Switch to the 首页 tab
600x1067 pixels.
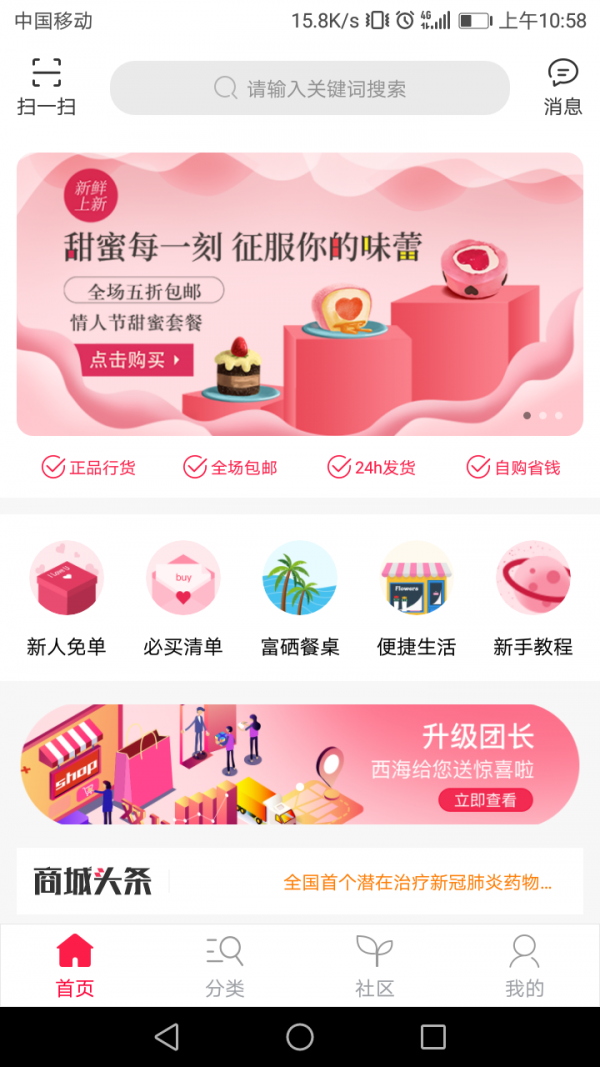(x=75, y=965)
